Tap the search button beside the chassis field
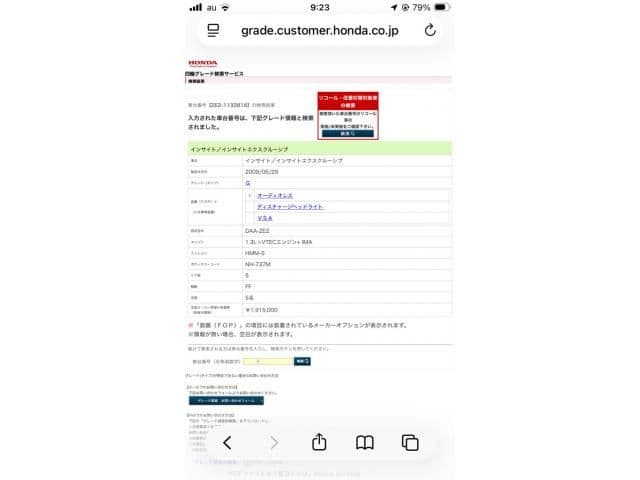 pyautogui.click(x=302, y=360)
